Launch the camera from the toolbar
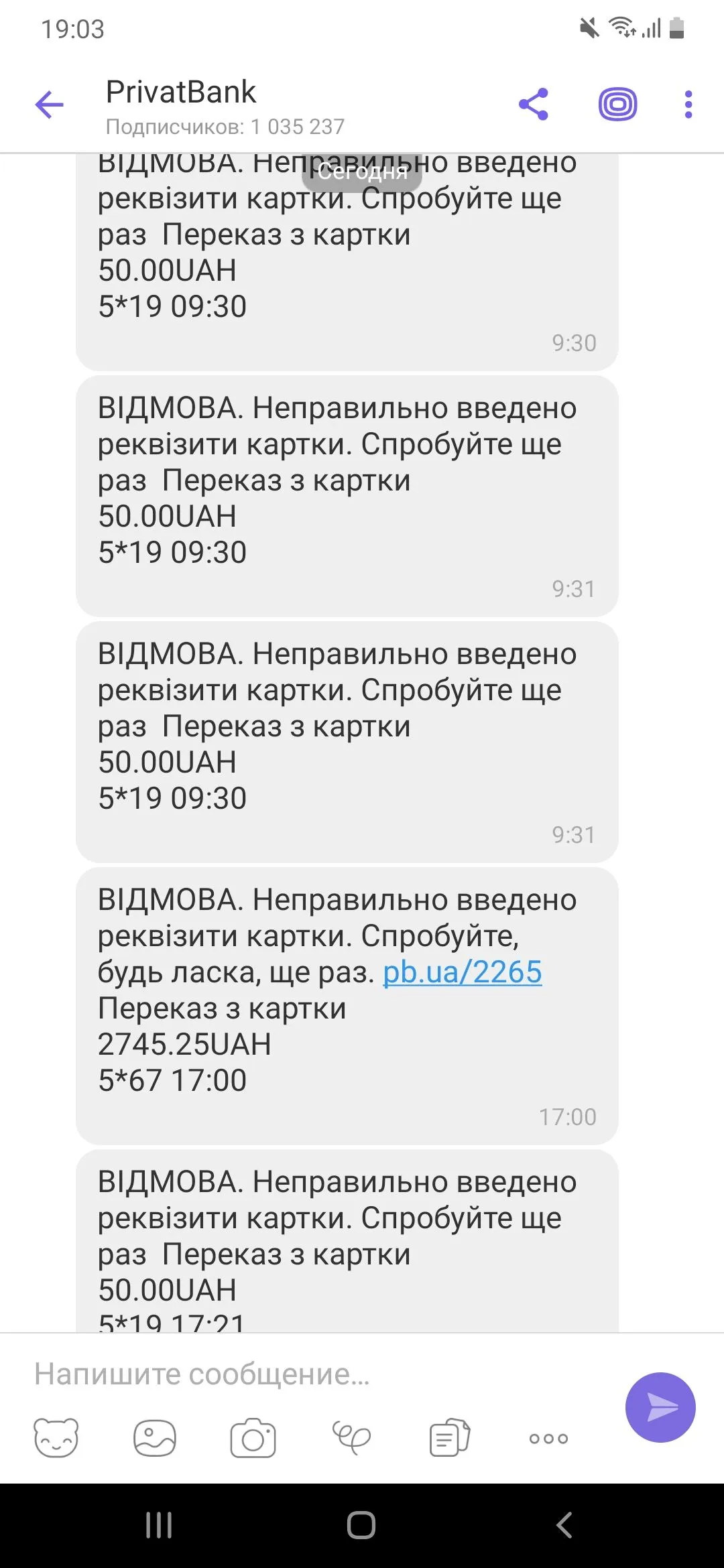The image size is (724, 1568). pos(253,1437)
